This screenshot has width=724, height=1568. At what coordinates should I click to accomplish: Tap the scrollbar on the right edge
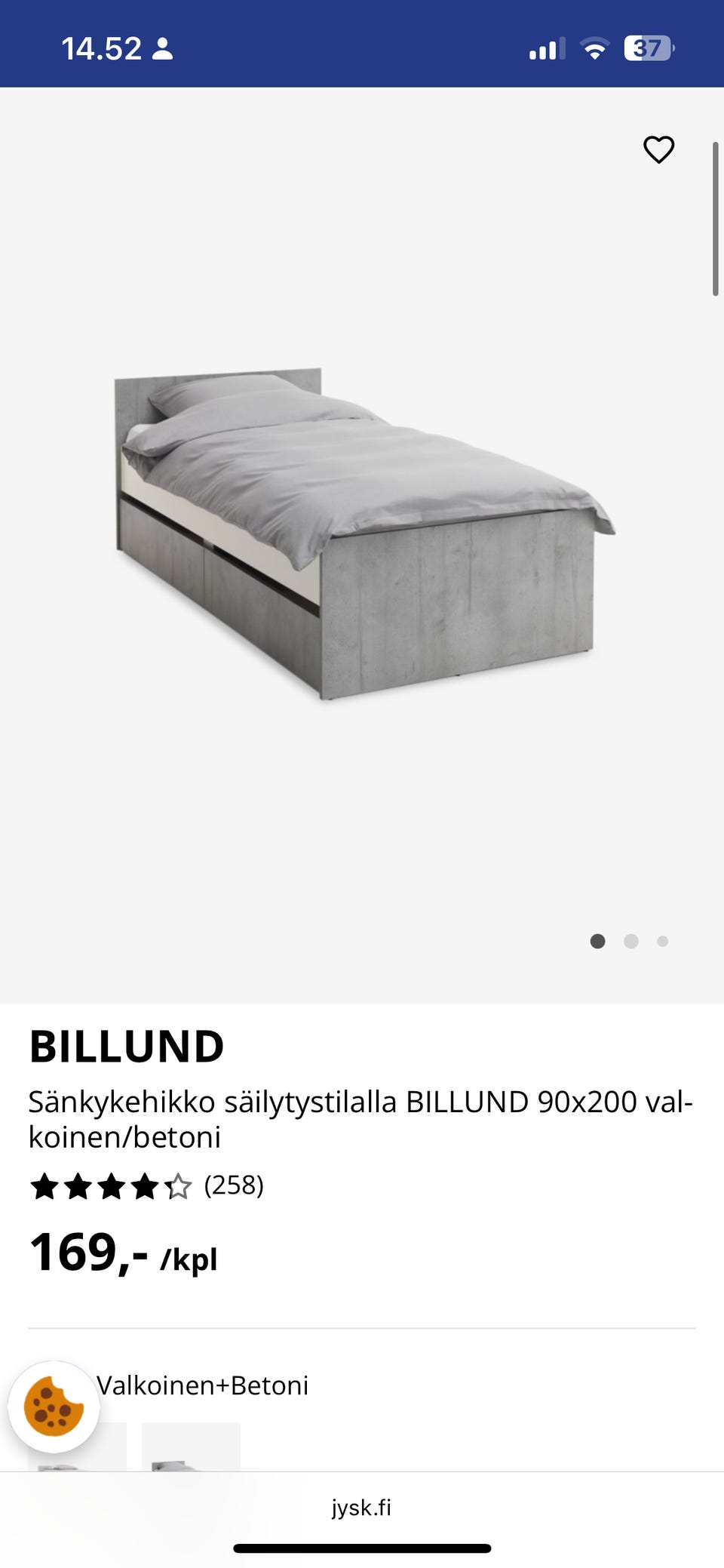[x=714, y=215]
